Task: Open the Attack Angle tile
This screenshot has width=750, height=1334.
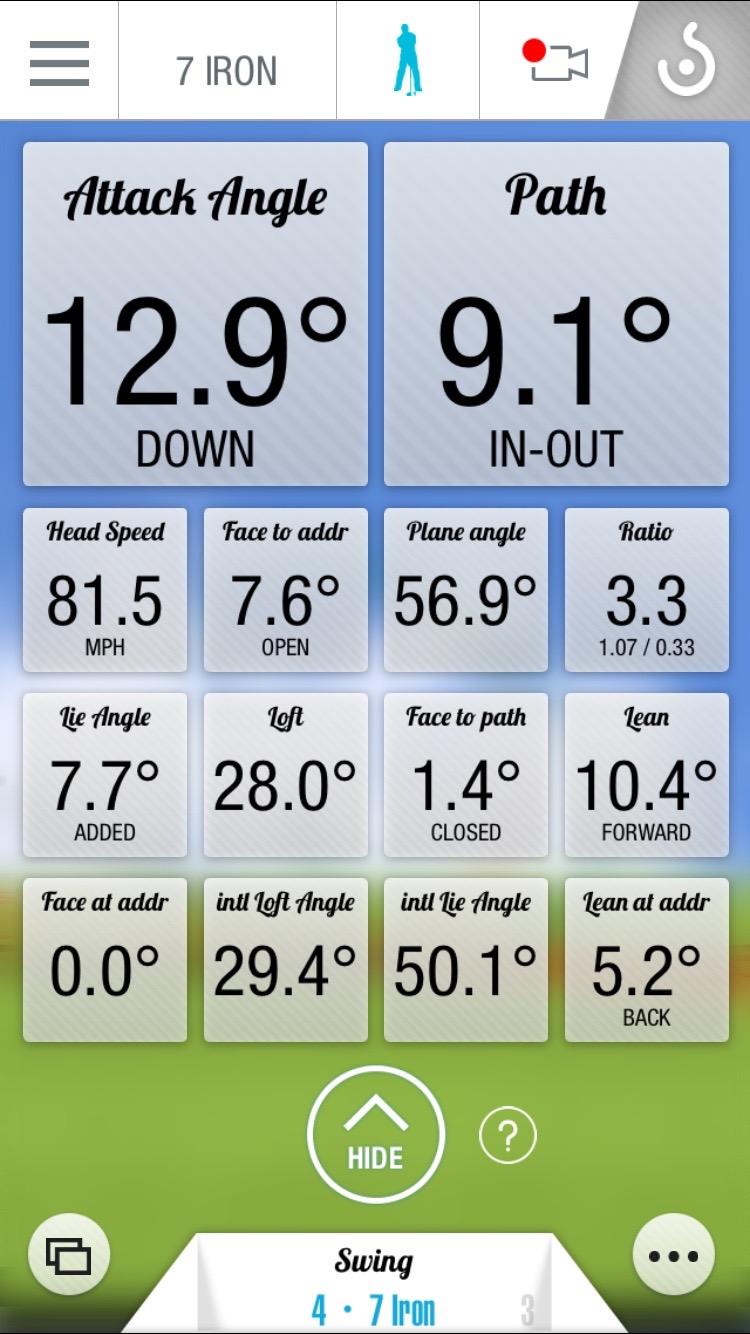Action: (195, 314)
